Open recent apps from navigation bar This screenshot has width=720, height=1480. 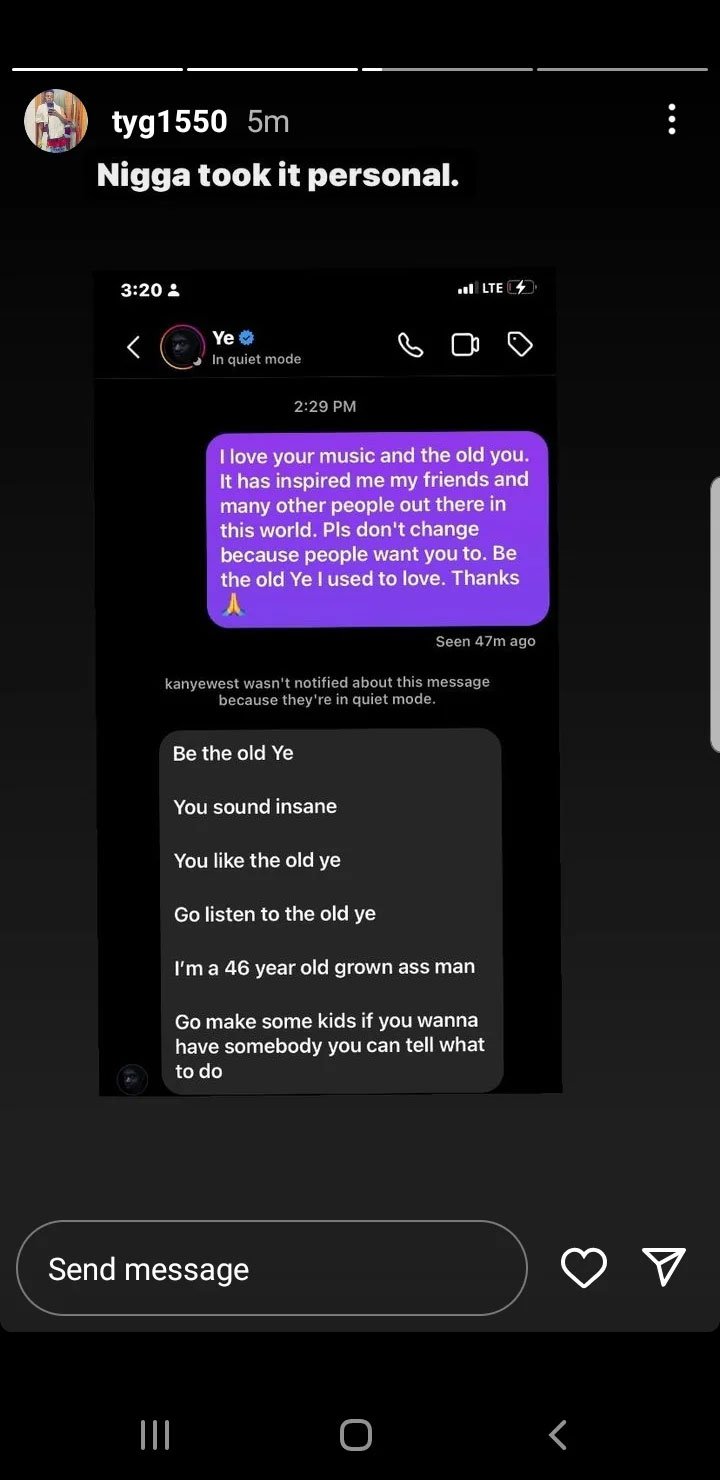click(x=155, y=1435)
